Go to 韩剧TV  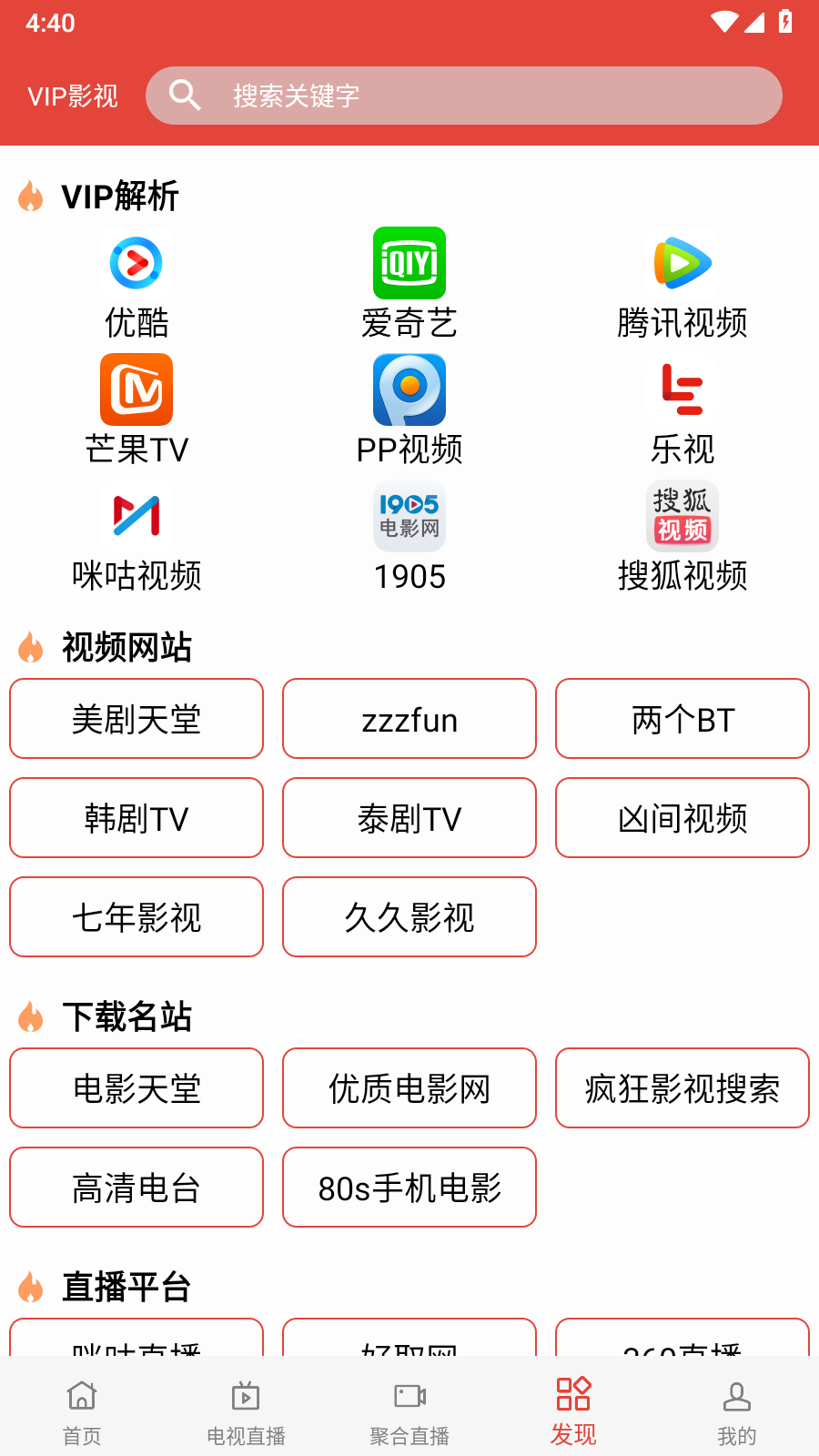[136, 818]
